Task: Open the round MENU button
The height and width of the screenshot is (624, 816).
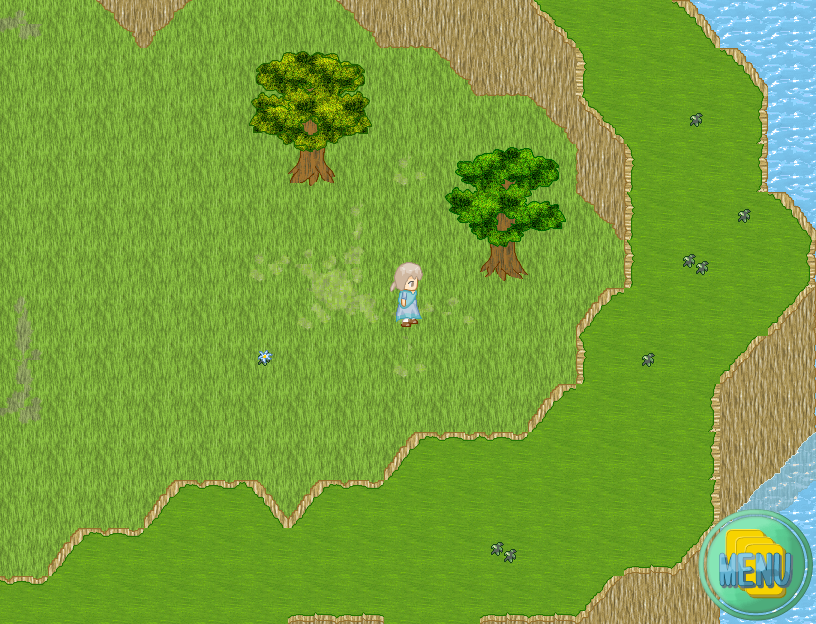Action: point(756,567)
